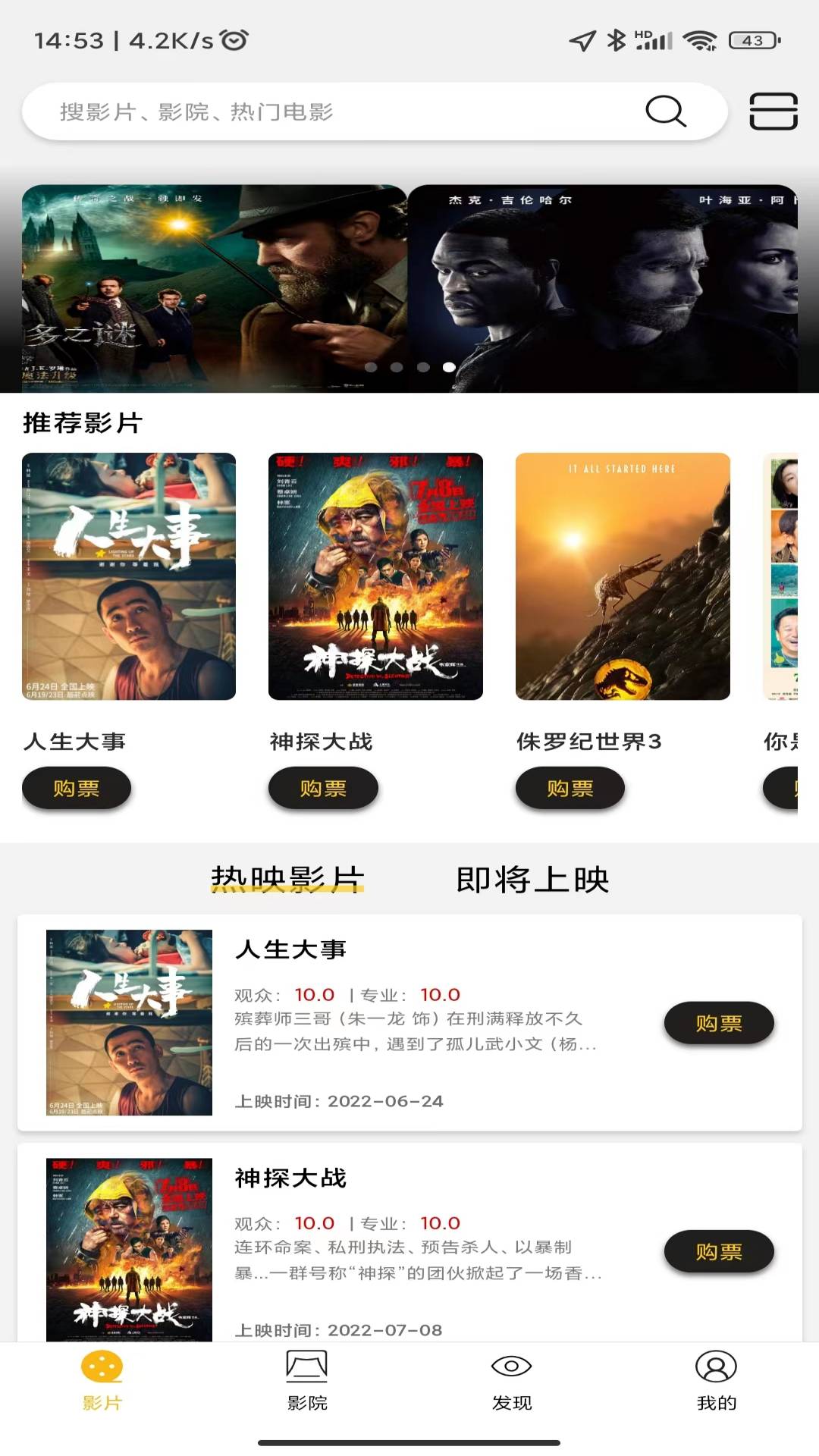Click 购票 under the 神探大战 recommended poster
The height and width of the screenshot is (1456, 819).
pos(324,788)
